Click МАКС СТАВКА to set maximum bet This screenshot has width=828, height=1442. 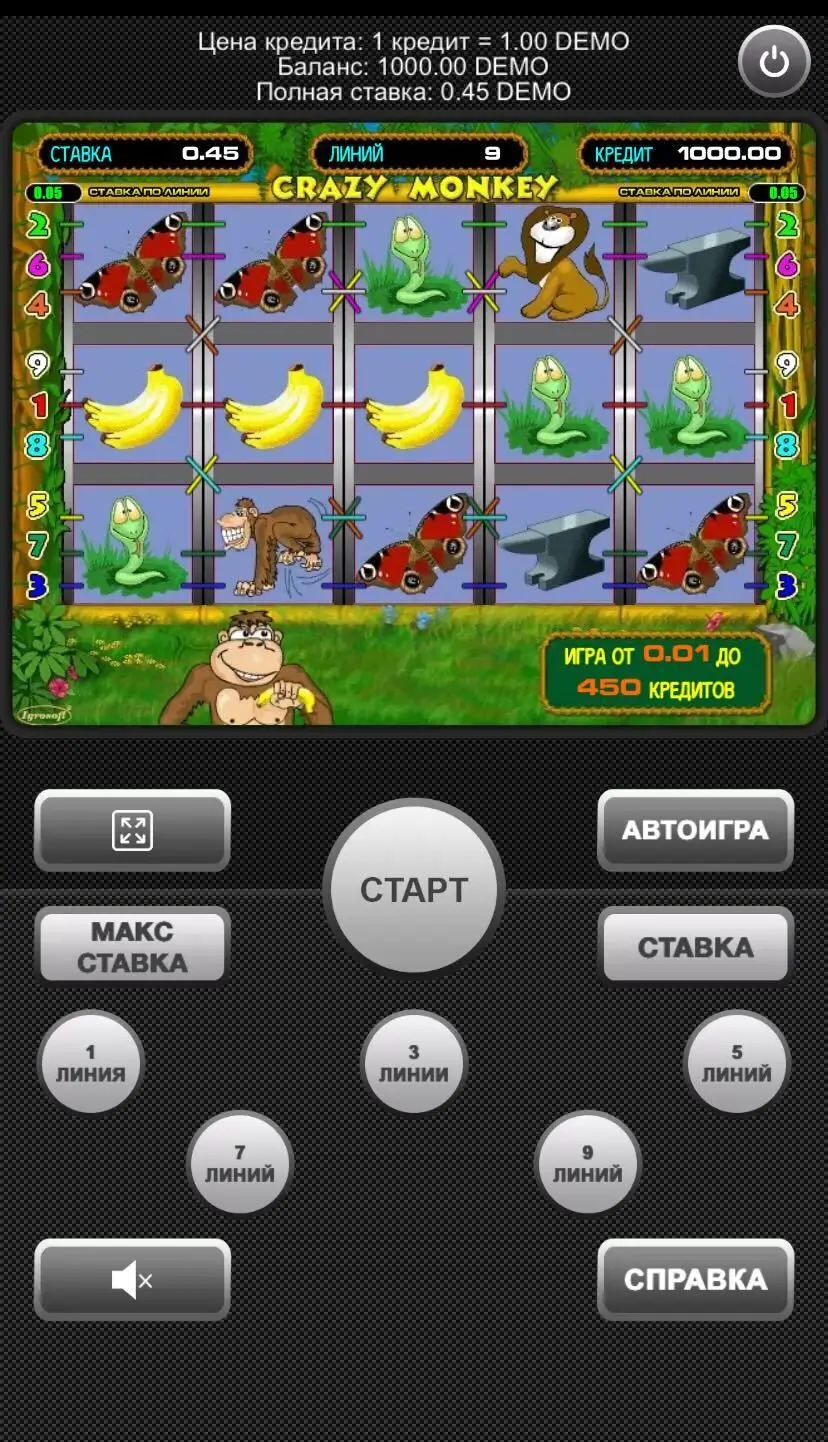132,944
